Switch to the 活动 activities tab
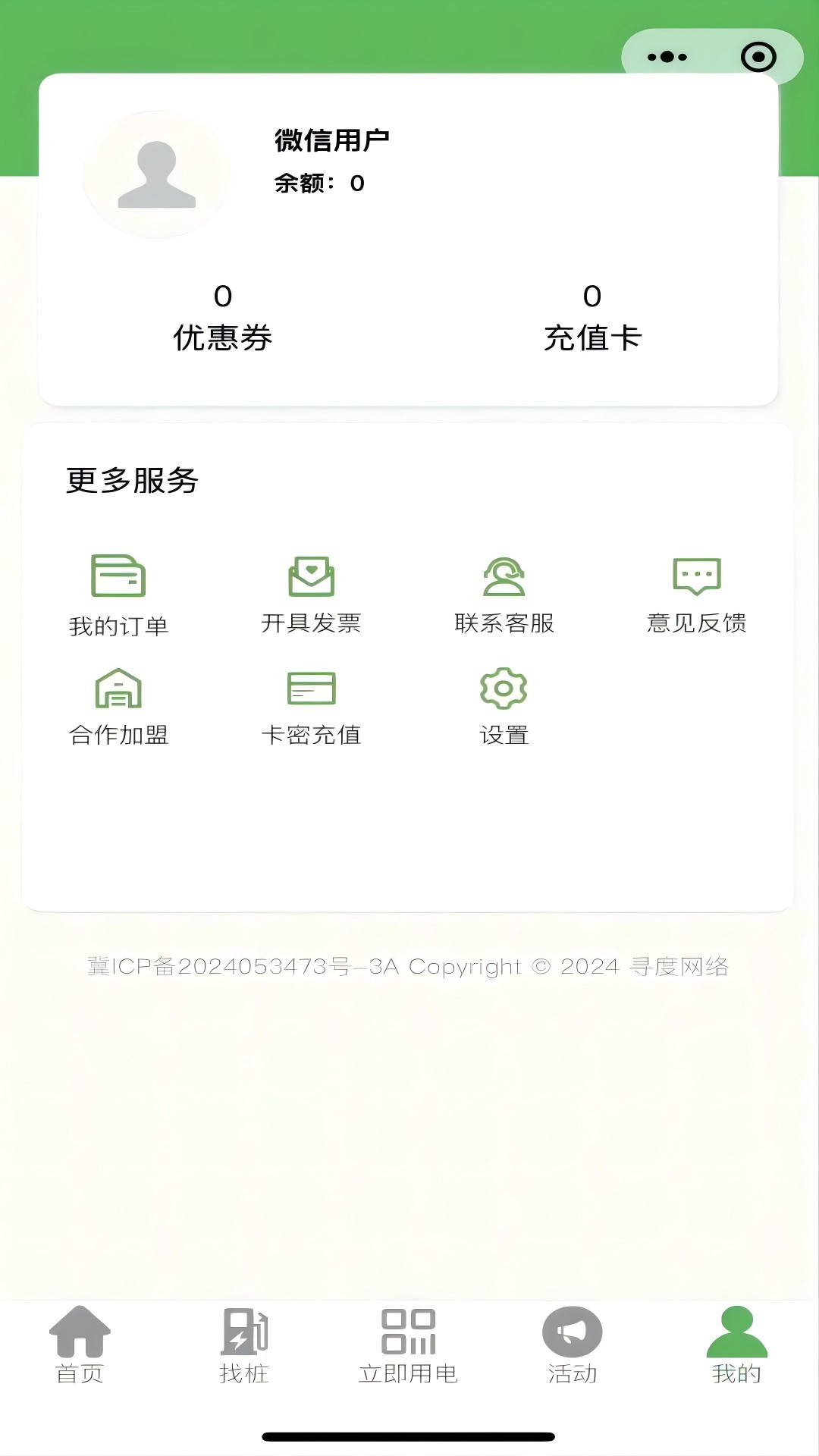The width and height of the screenshot is (819, 1456). point(573,1345)
